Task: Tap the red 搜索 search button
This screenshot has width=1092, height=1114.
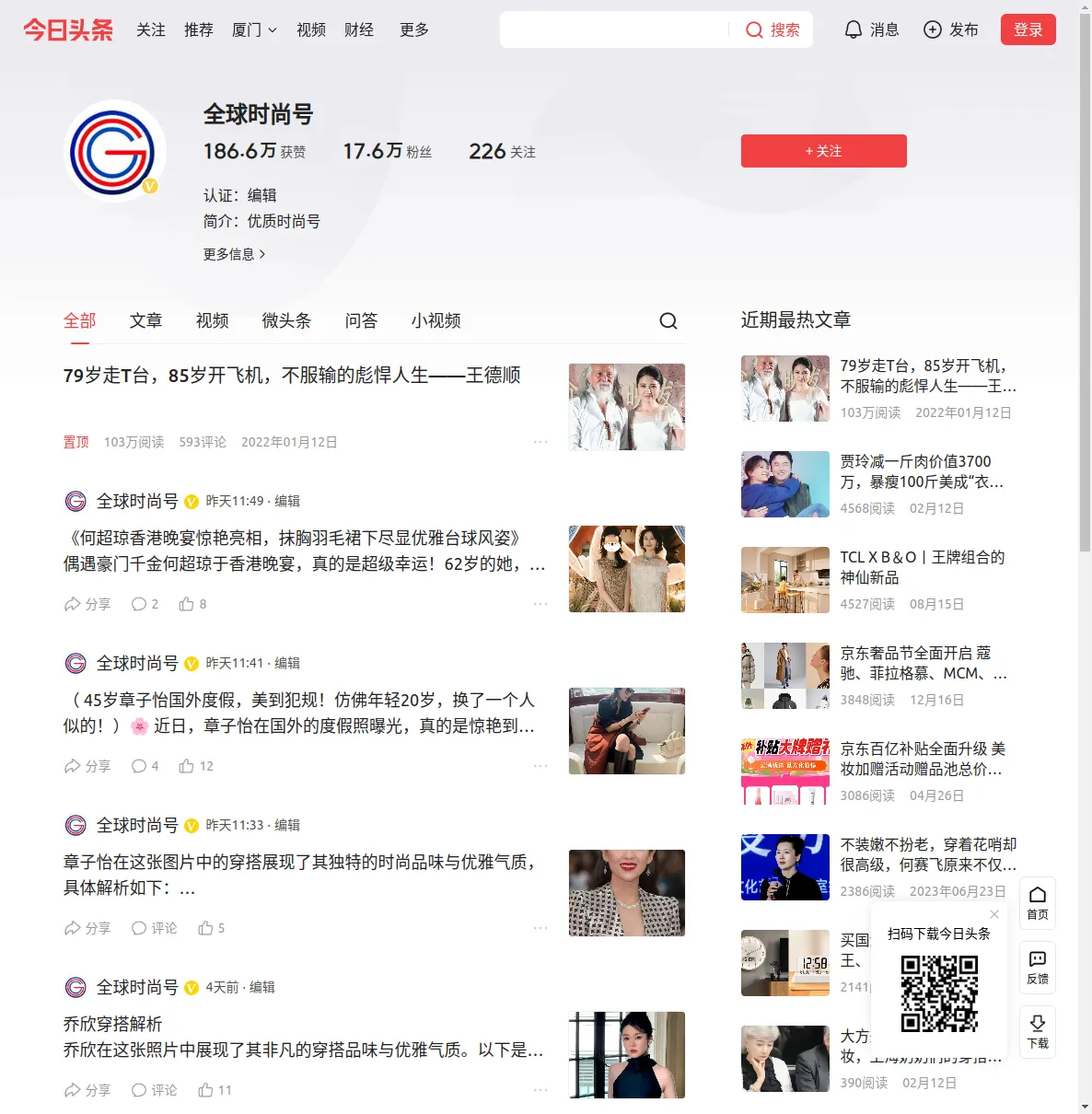Action: tap(773, 29)
